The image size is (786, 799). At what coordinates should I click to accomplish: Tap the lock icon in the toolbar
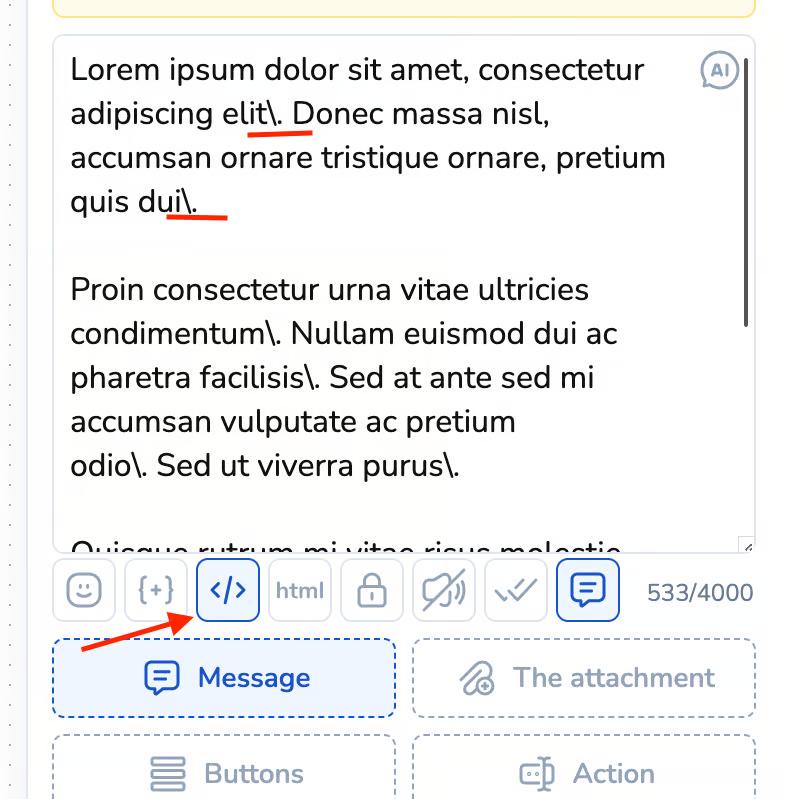coord(372,590)
